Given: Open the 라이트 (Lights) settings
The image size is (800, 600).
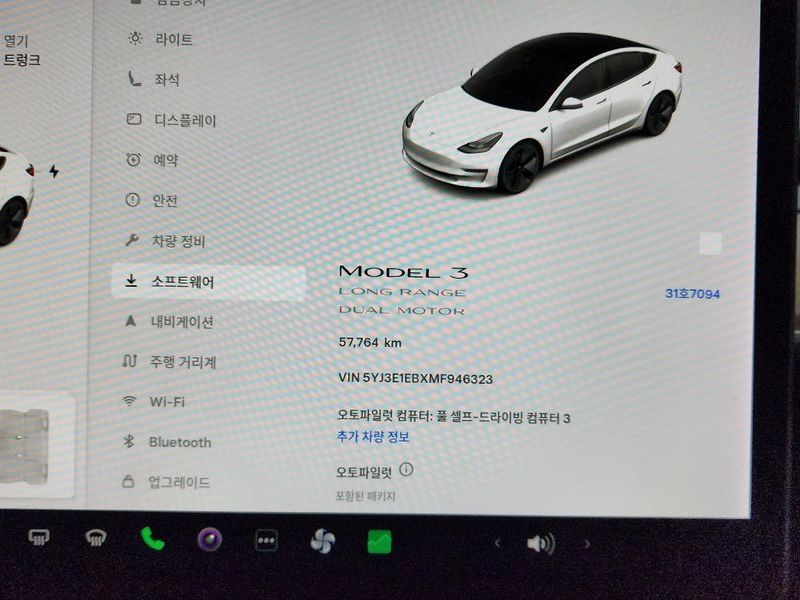Looking at the screenshot, I should point(172,40).
